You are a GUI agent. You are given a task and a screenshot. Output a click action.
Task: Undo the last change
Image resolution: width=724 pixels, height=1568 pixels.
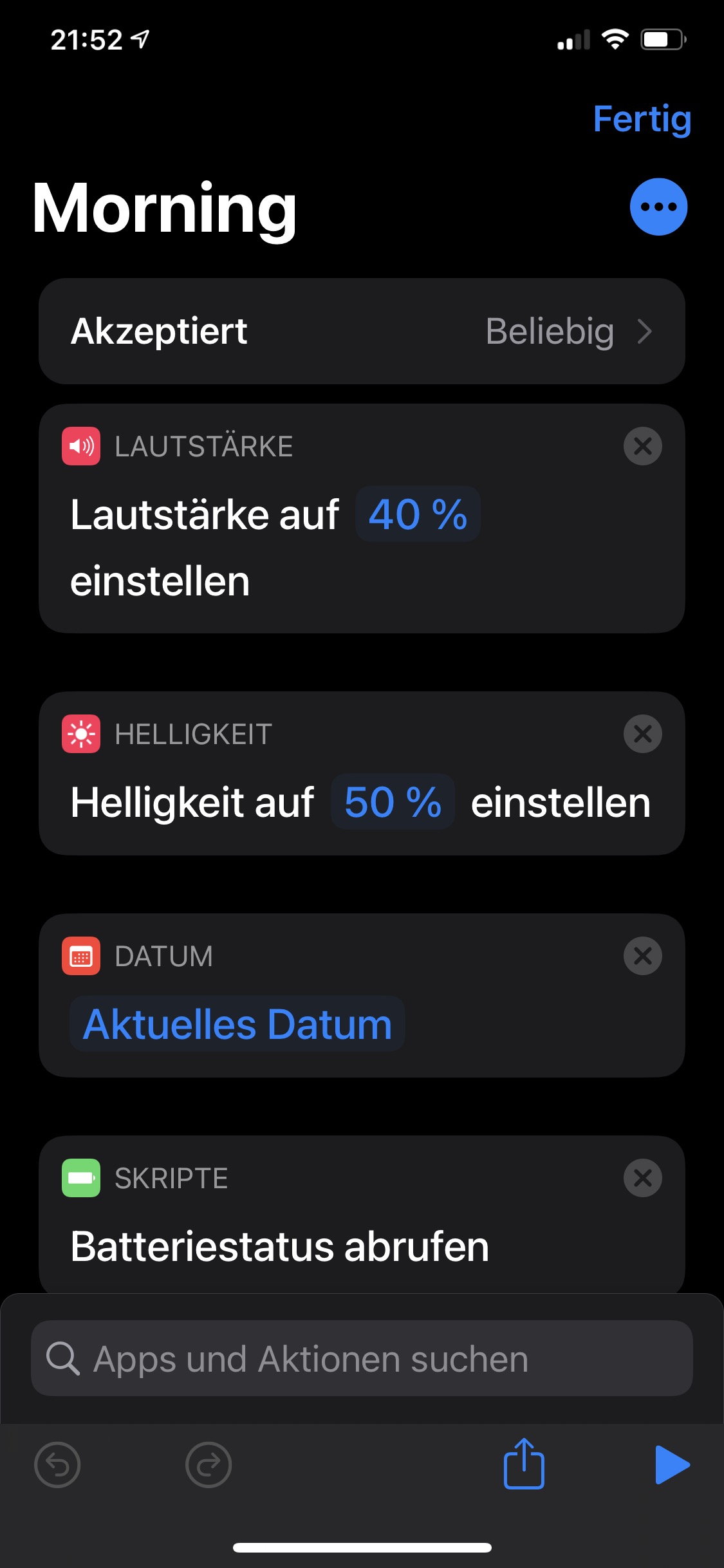pyautogui.click(x=57, y=1465)
